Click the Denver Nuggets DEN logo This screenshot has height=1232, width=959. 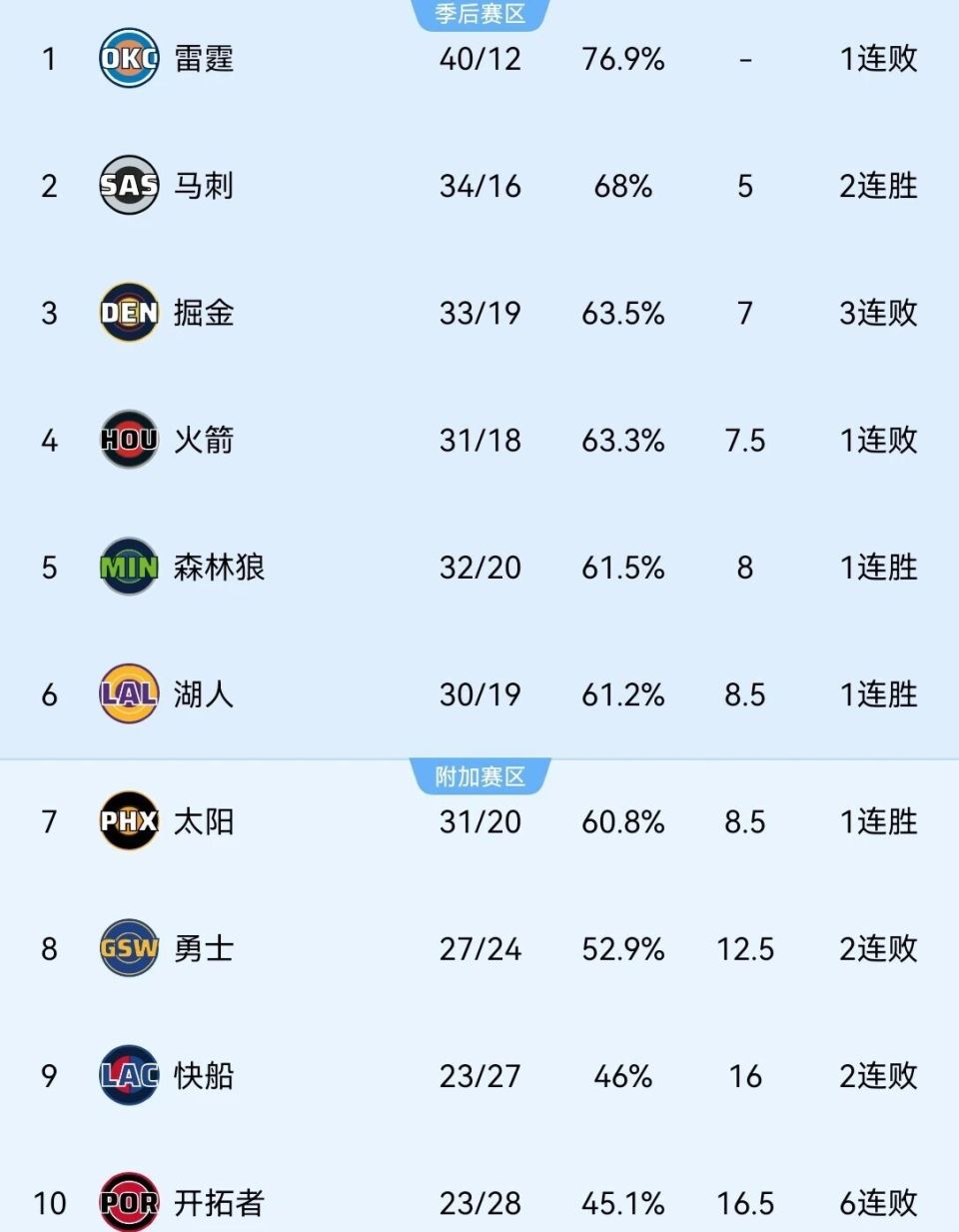(x=129, y=313)
